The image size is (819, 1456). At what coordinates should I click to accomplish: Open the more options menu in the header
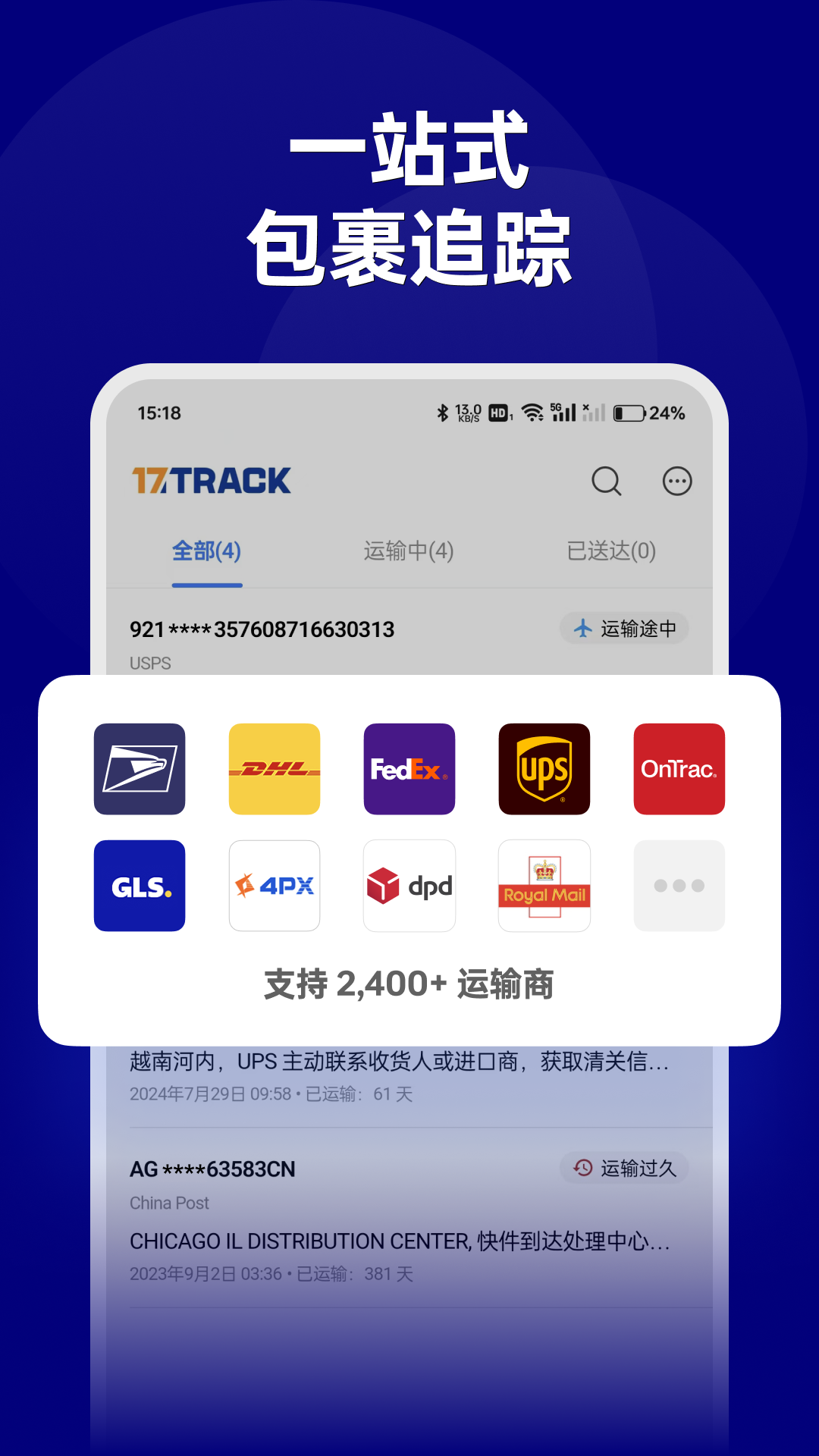click(x=677, y=482)
